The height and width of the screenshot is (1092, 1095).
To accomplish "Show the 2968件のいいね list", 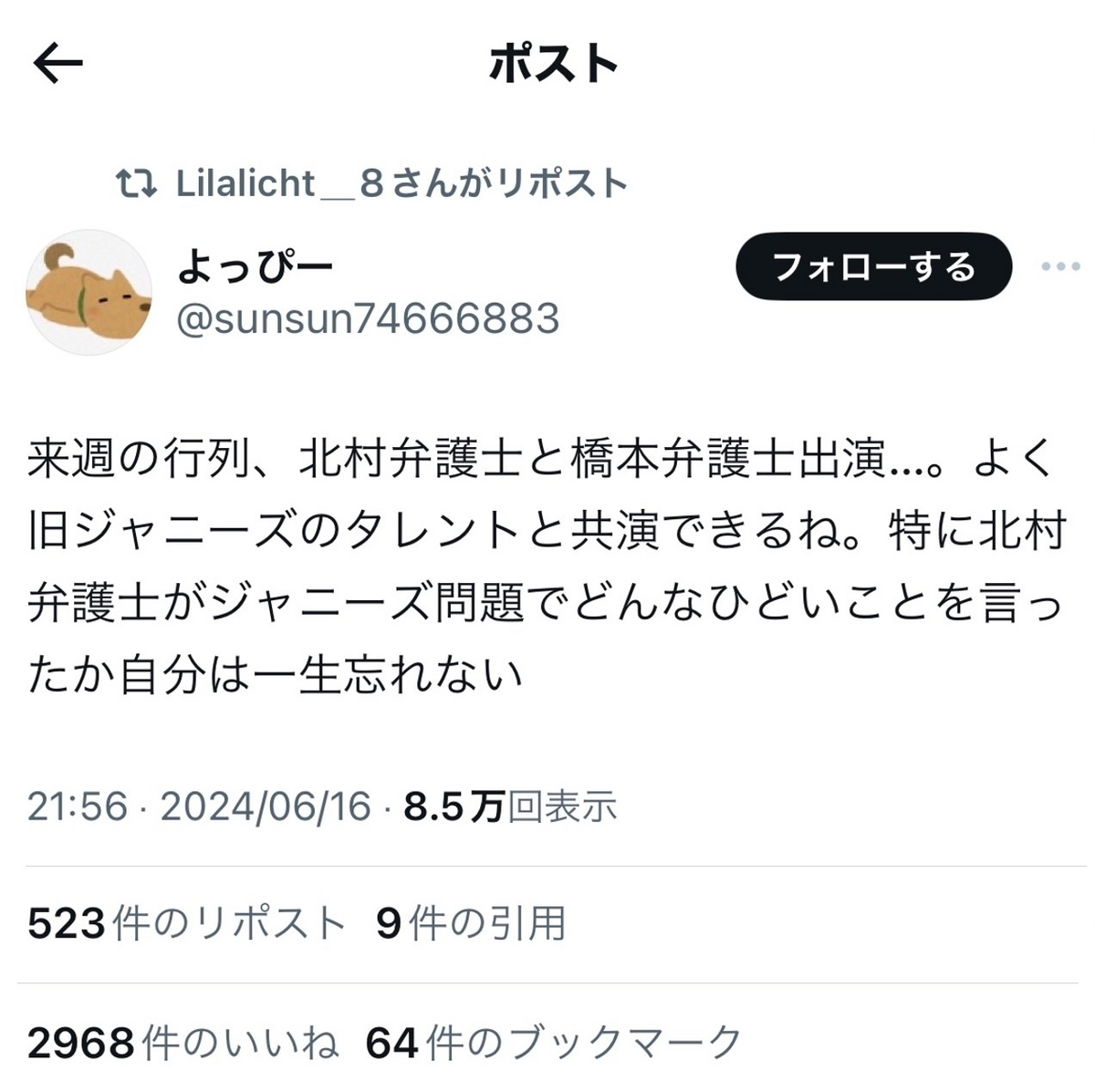I will (183, 1043).
